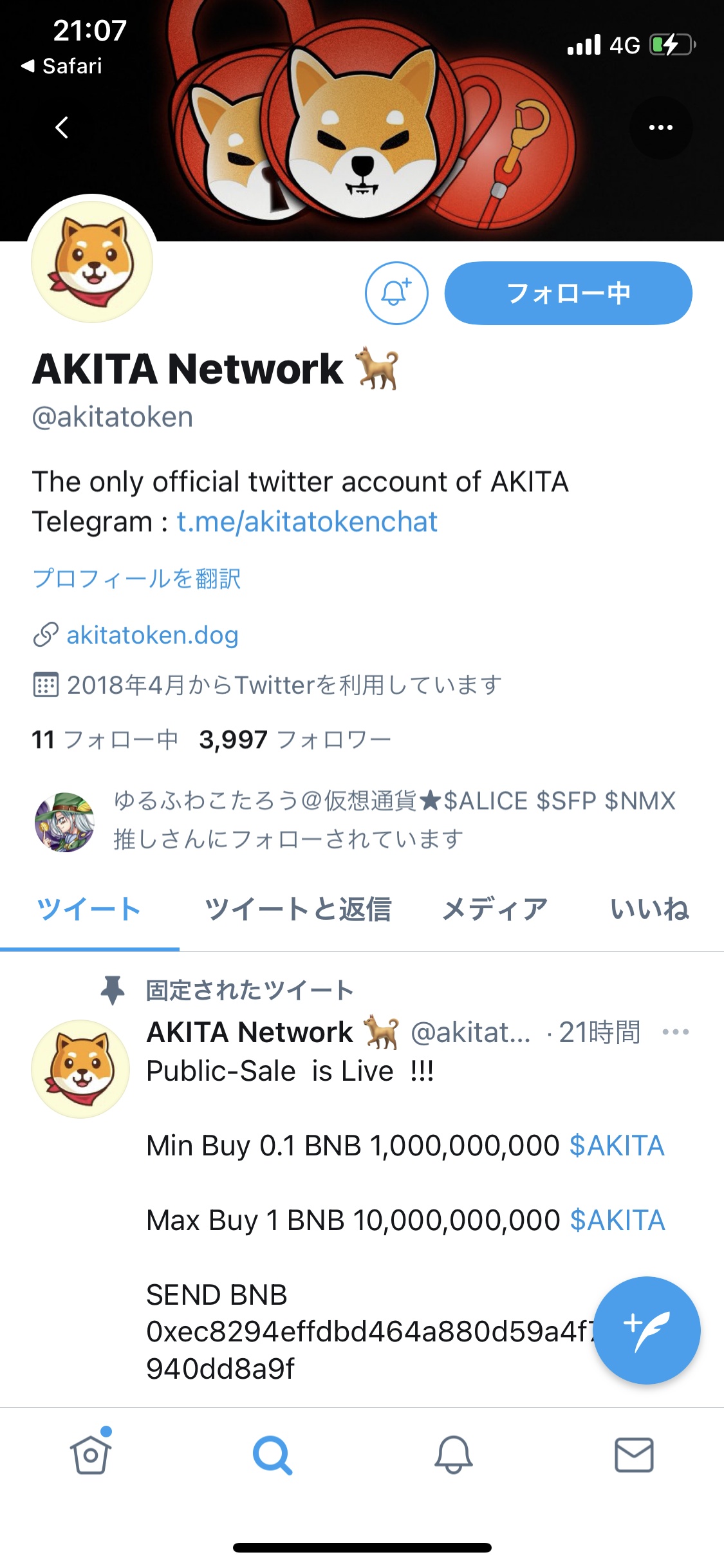
Task: Open the AKITA Network profile picture
Action: (92, 261)
